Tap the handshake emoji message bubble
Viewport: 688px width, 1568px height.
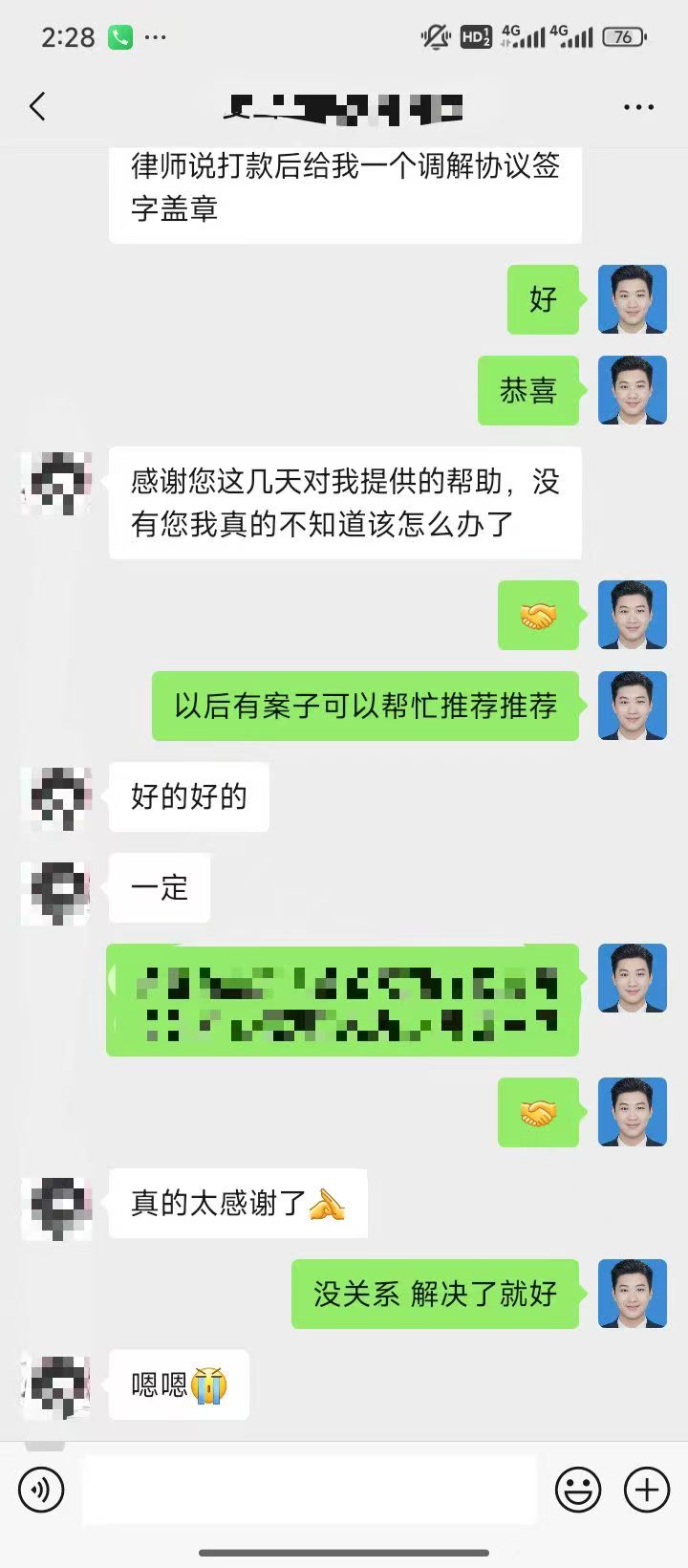click(538, 616)
